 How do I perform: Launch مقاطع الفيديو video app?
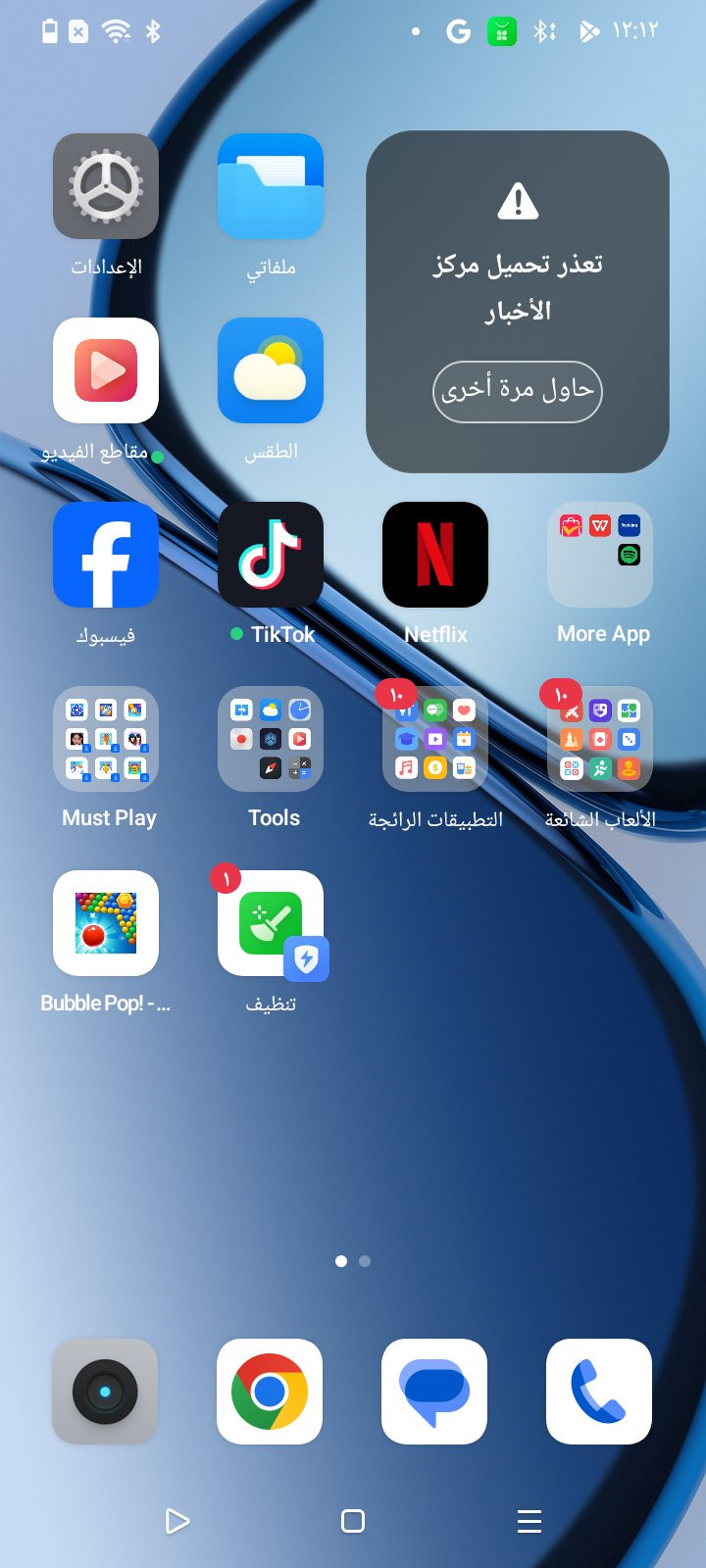point(106,370)
